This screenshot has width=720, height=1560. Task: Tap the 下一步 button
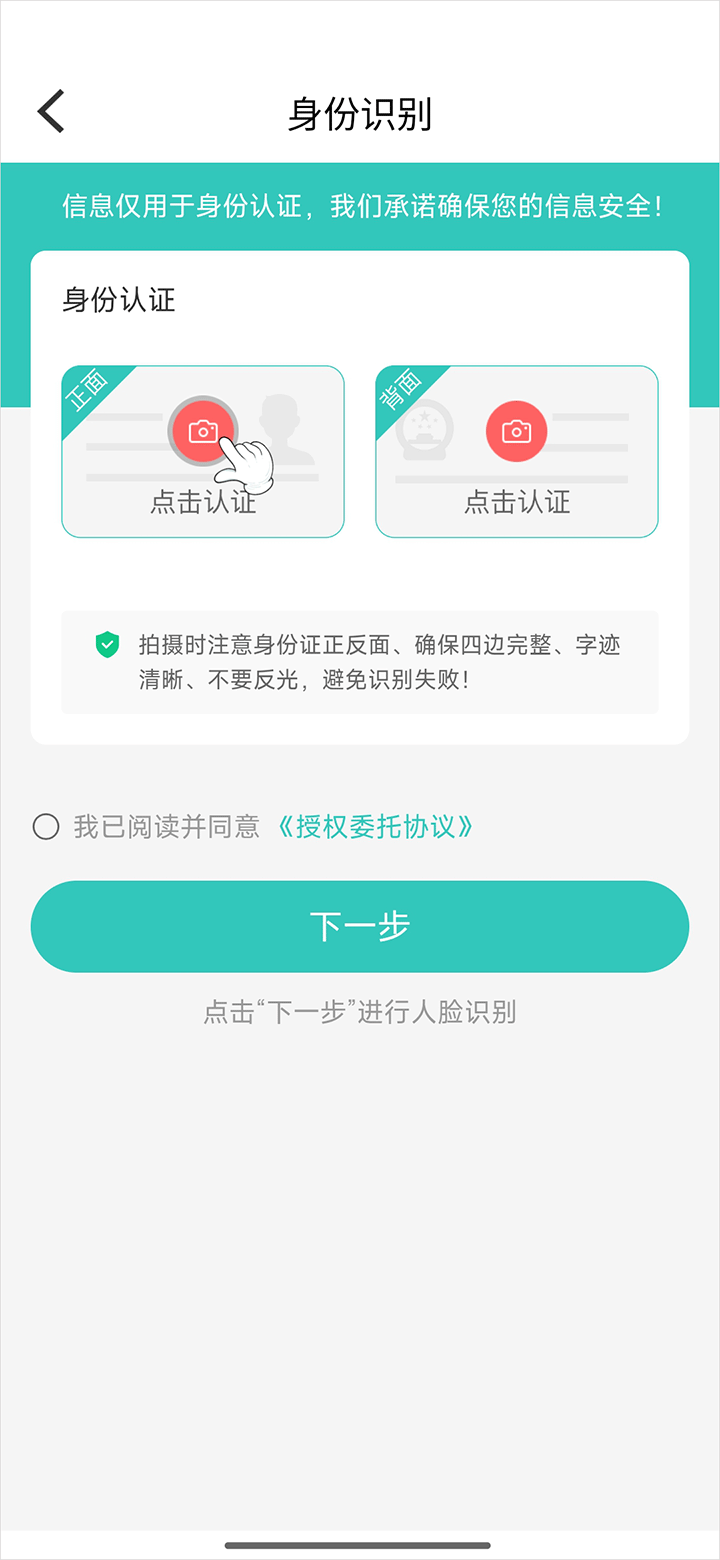360,926
